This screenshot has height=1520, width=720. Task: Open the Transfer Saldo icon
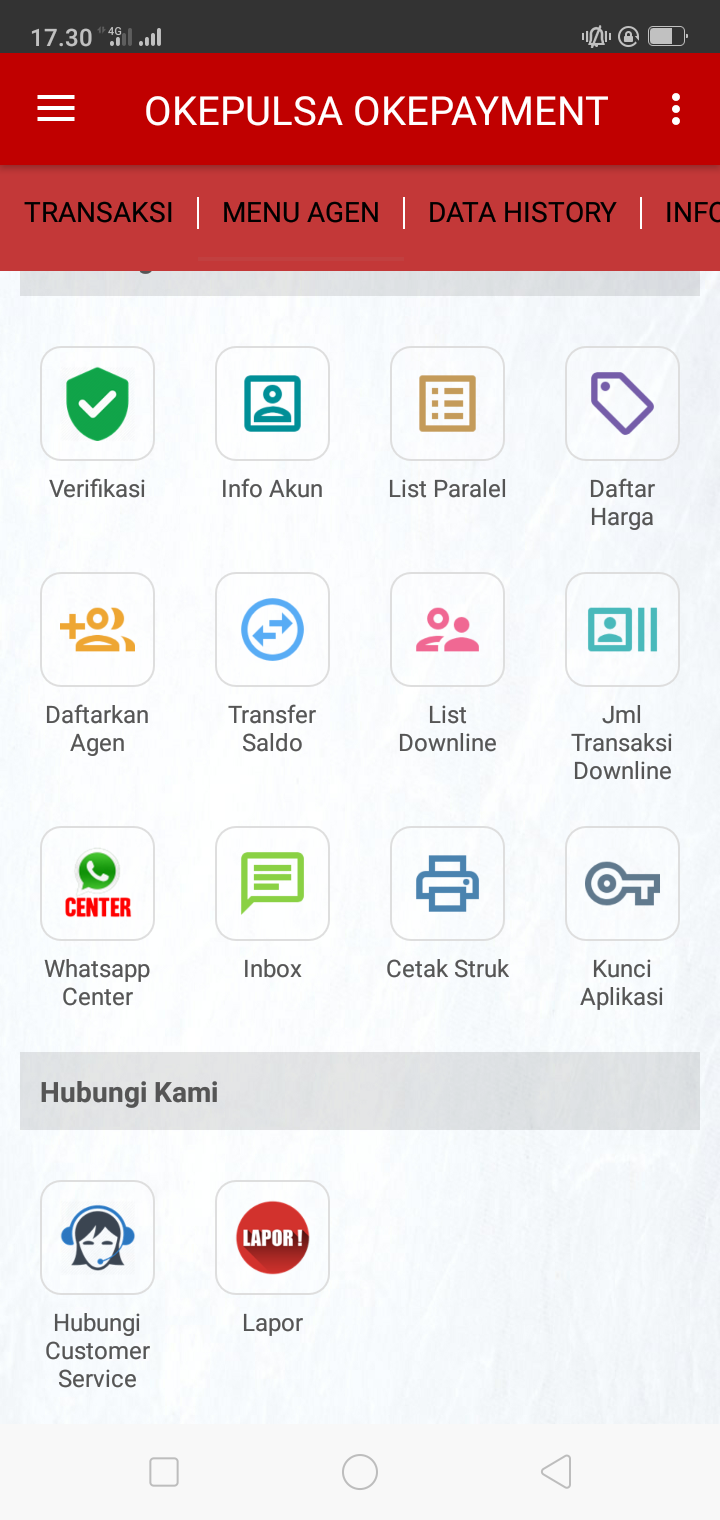pyautogui.click(x=272, y=629)
